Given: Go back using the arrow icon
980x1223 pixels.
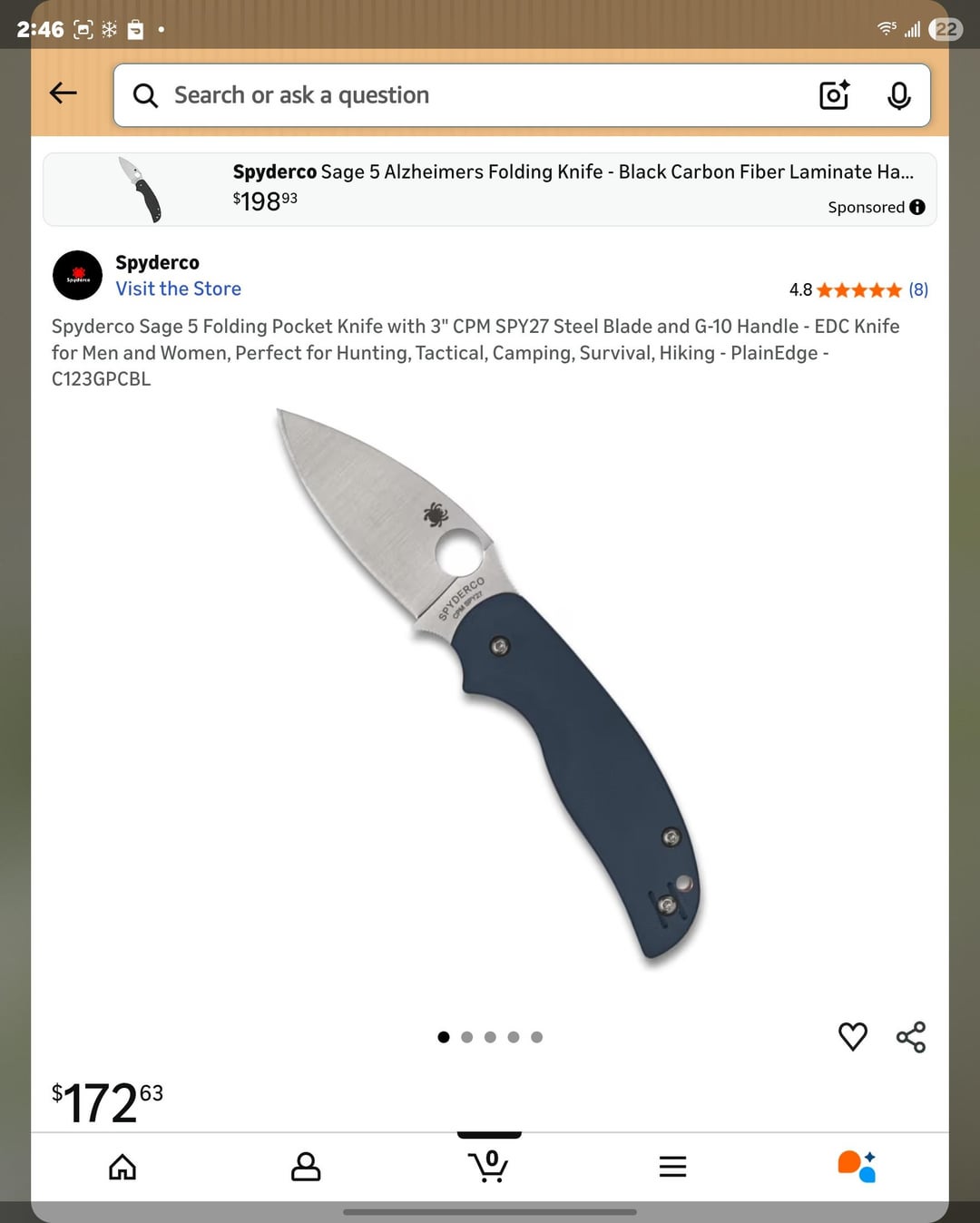Looking at the screenshot, I should click(x=63, y=93).
